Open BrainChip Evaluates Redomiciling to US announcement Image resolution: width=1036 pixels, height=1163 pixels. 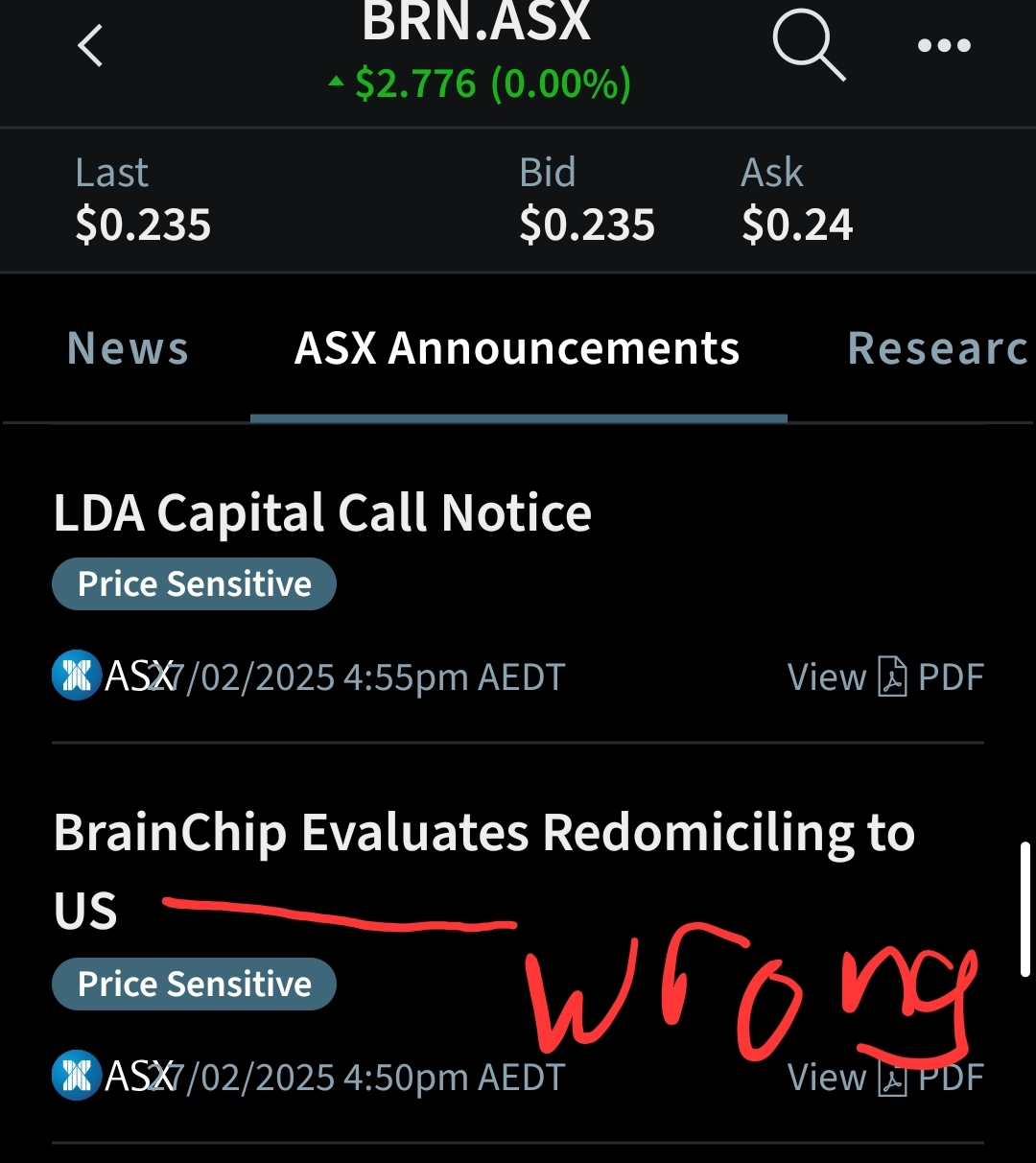tap(483, 833)
